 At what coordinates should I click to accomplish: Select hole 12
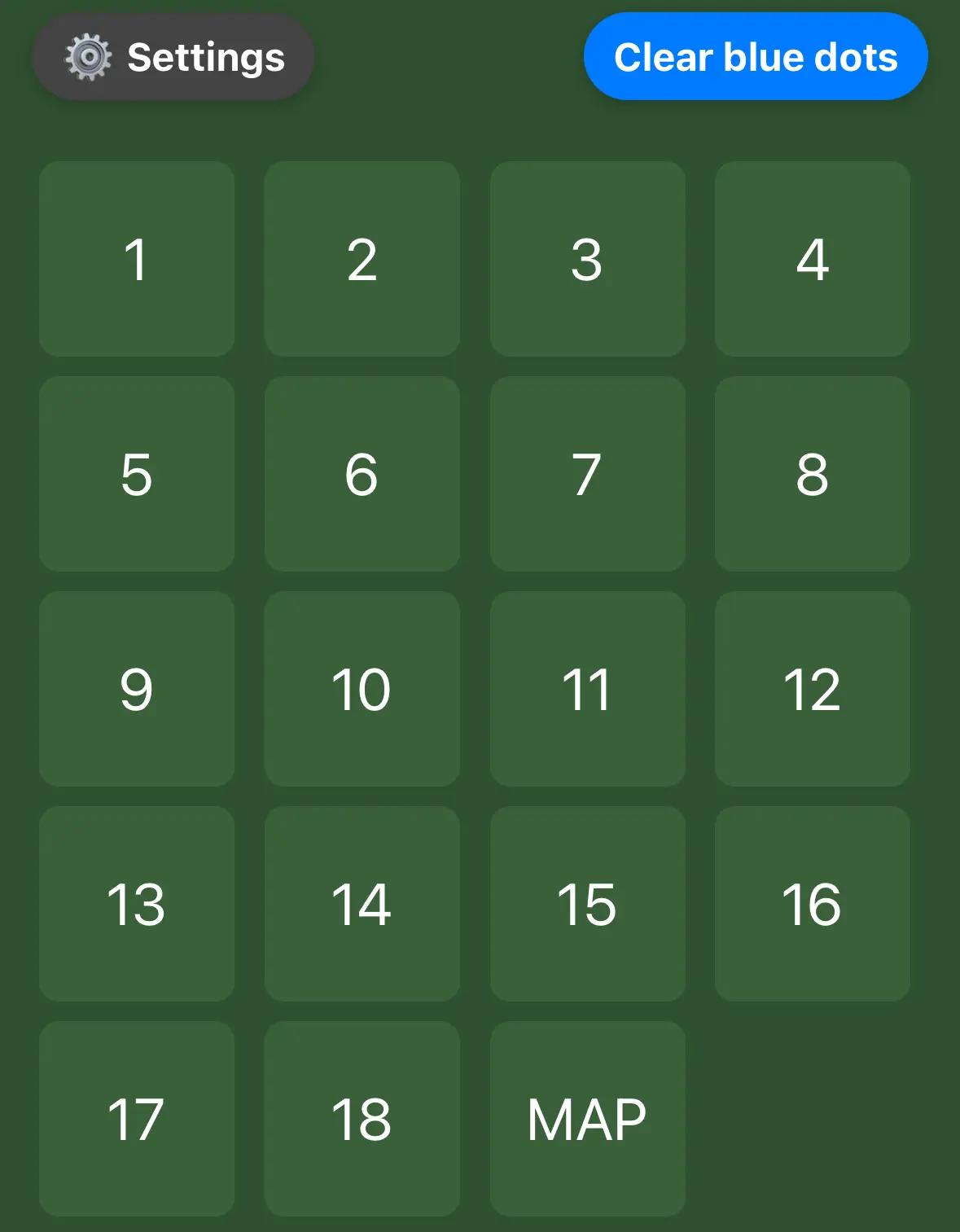click(x=813, y=689)
